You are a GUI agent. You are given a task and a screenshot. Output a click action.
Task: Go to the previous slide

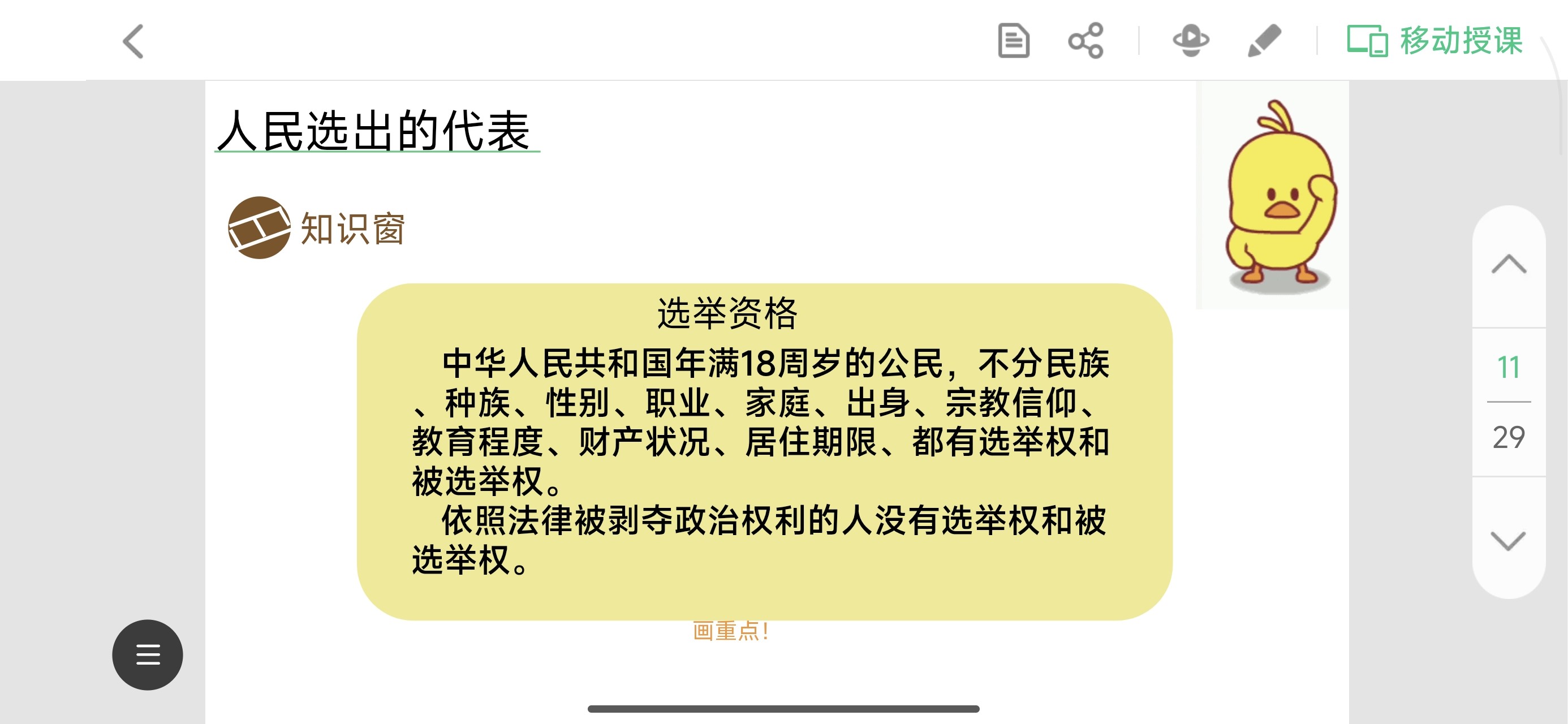pyautogui.click(x=1509, y=265)
